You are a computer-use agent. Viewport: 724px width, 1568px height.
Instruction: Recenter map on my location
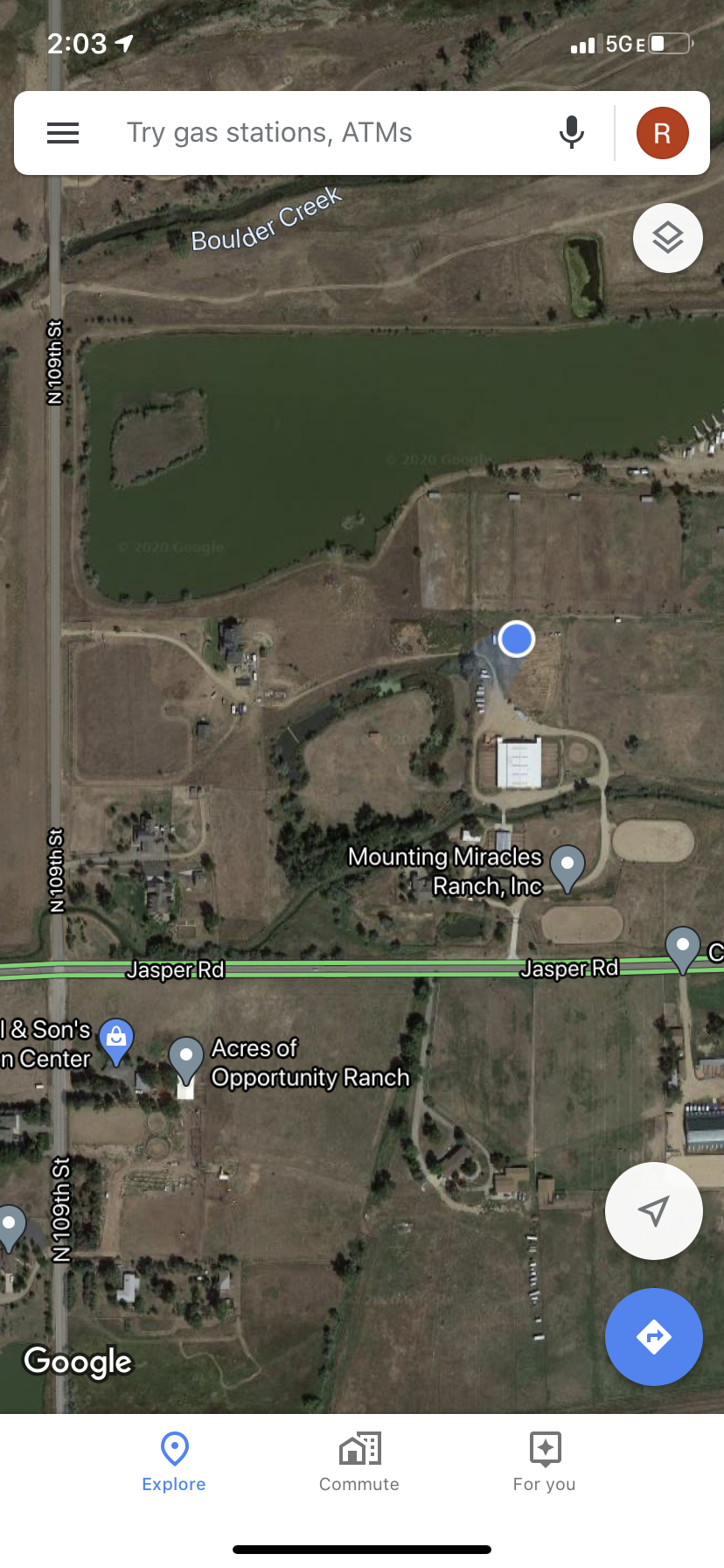coord(653,1211)
